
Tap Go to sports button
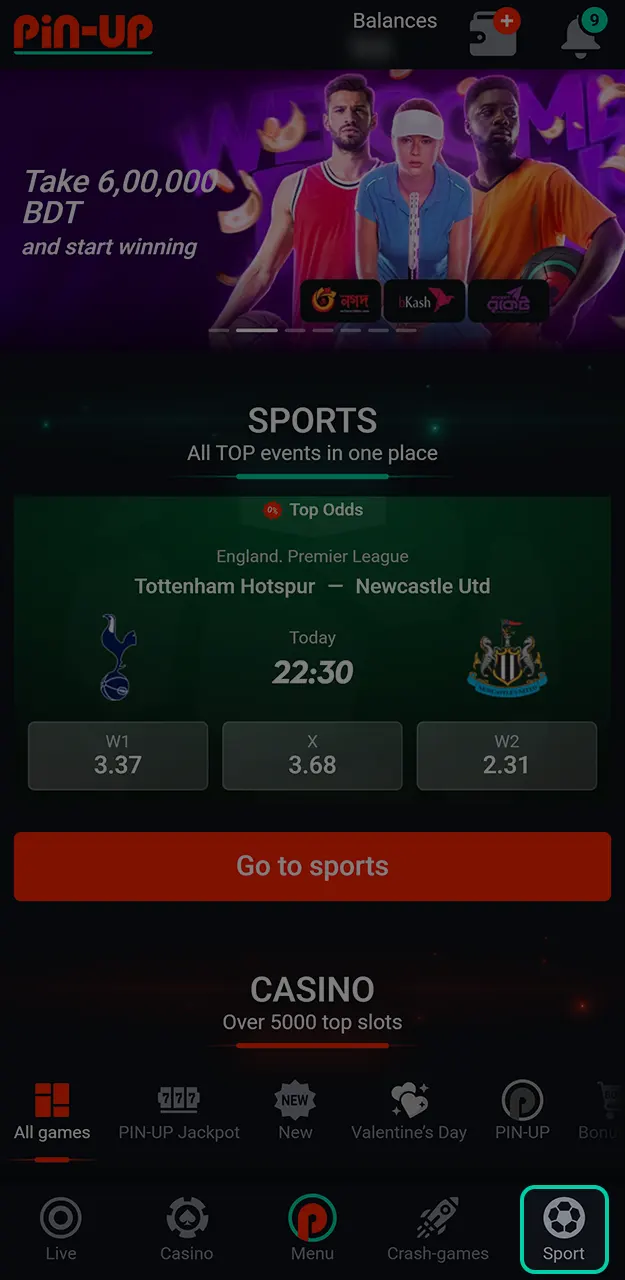coord(312,866)
